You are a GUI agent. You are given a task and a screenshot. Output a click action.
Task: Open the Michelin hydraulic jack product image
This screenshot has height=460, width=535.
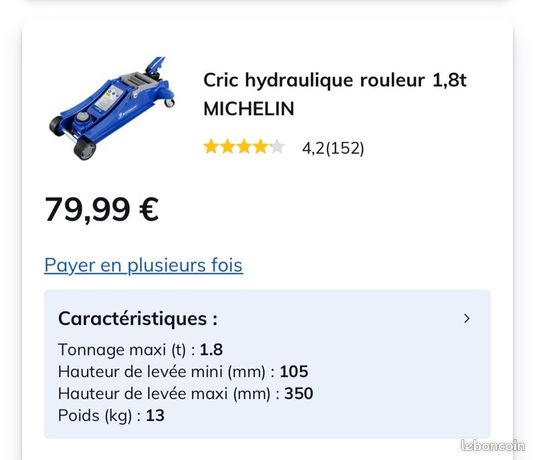112,108
